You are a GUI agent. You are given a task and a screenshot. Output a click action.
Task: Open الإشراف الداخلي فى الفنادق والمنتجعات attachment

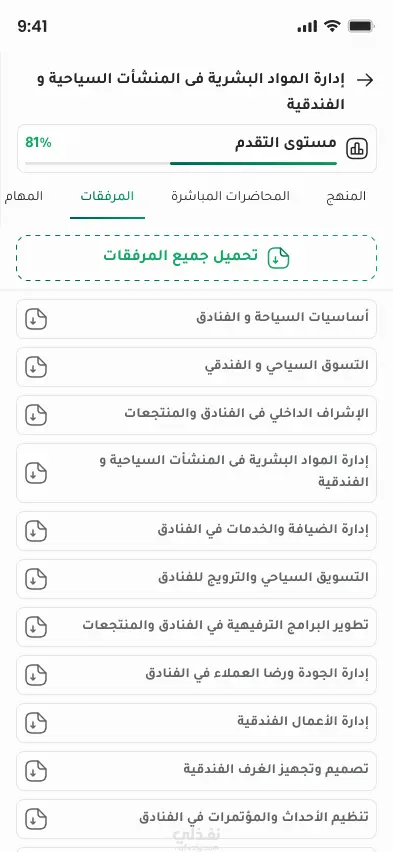pyautogui.click(x=196, y=415)
